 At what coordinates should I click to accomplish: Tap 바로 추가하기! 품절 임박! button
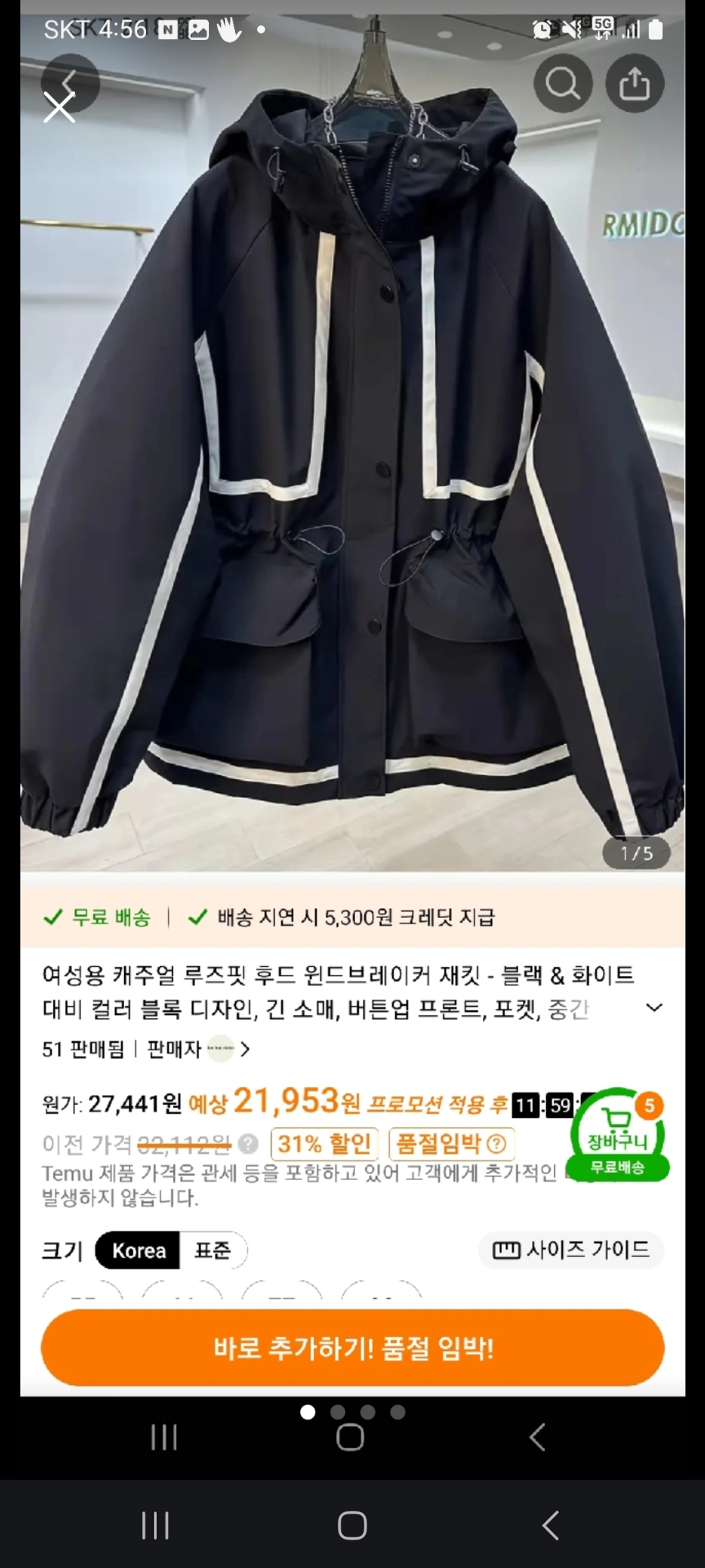tap(352, 1348)
